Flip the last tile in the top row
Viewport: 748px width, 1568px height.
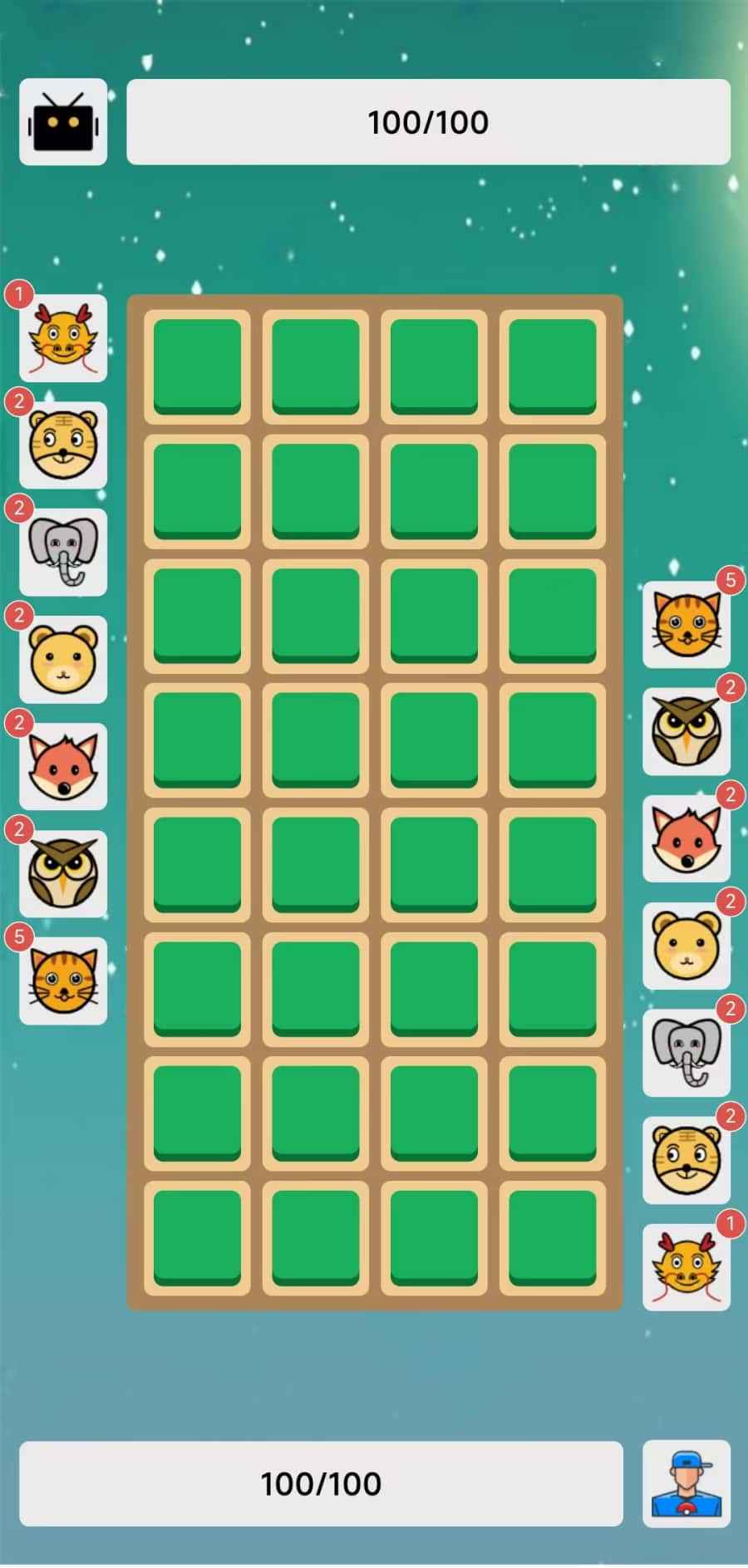pyautogui.click(x=552, y=366)
